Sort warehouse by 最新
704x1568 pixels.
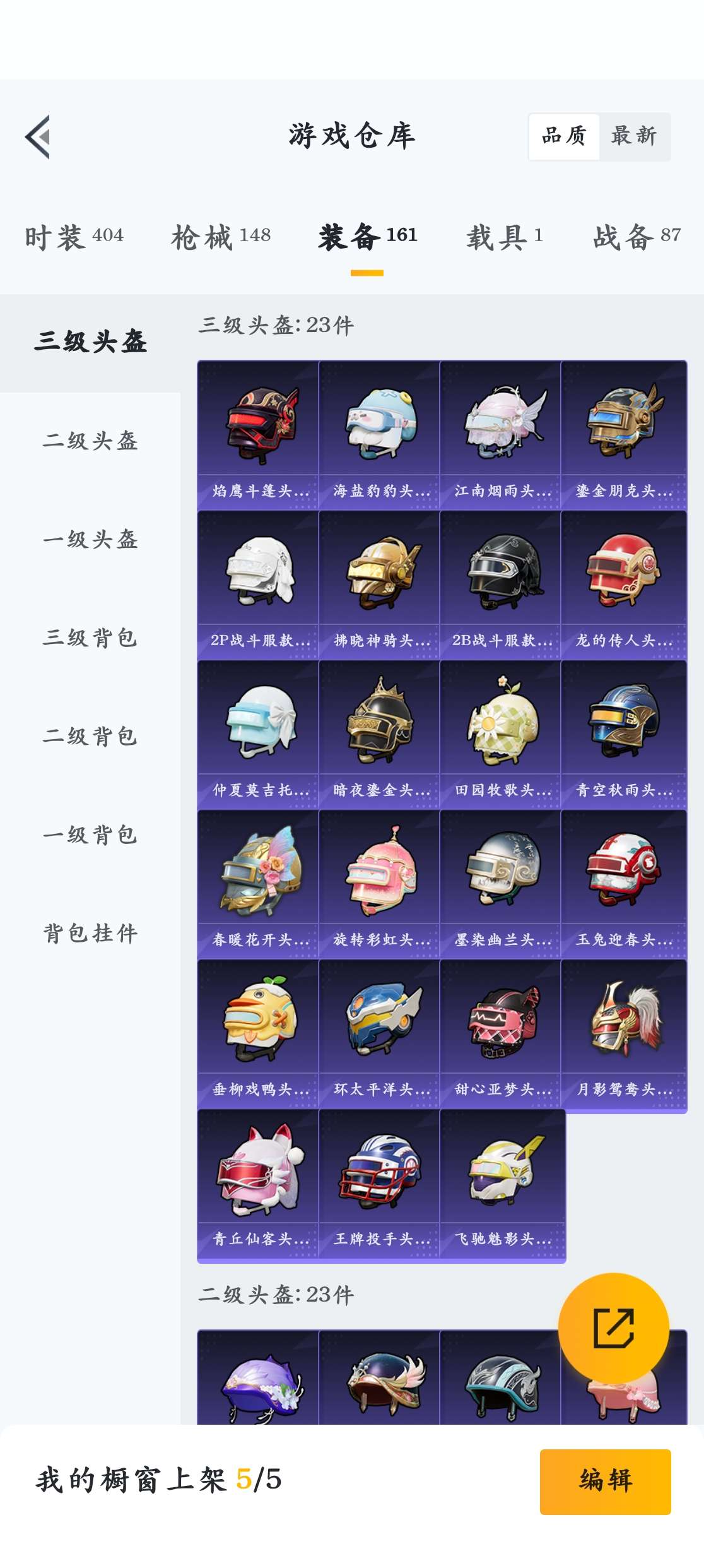[x=634, y=136]
